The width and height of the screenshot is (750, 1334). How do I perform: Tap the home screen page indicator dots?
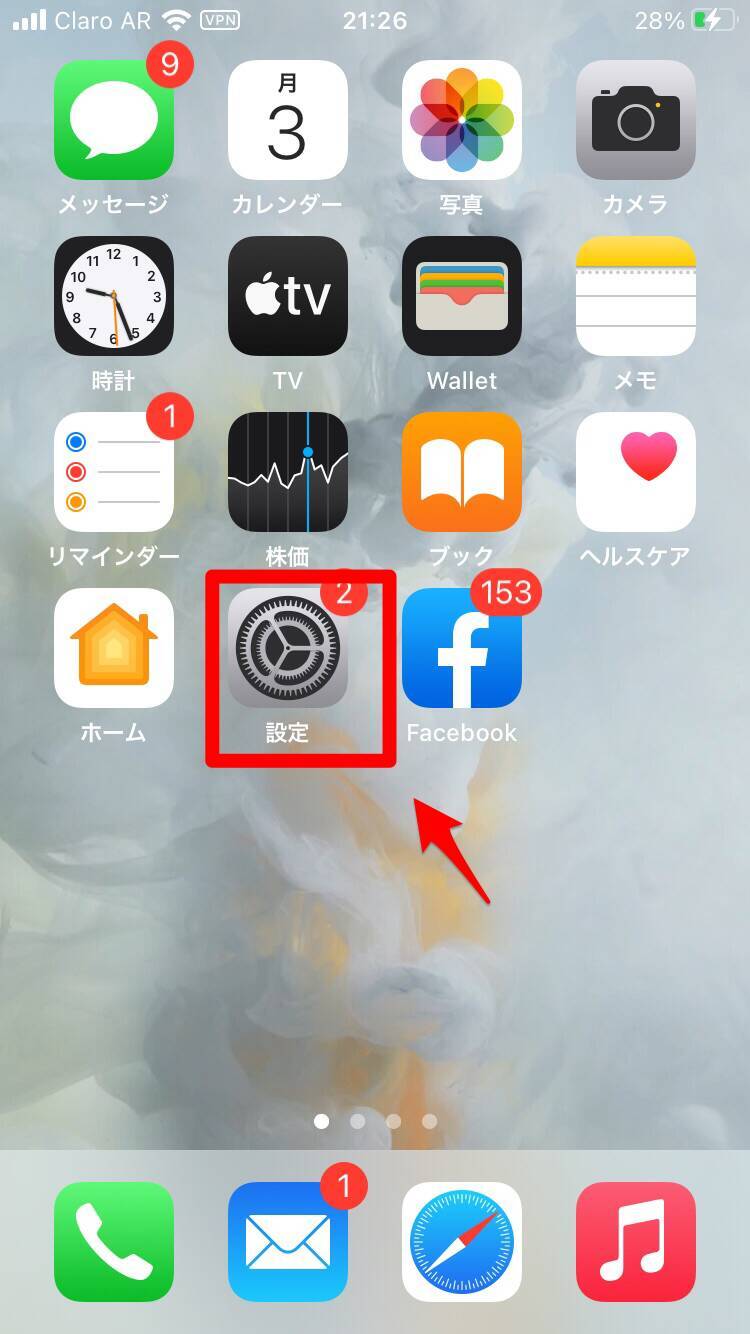[x=375, y=1121]
